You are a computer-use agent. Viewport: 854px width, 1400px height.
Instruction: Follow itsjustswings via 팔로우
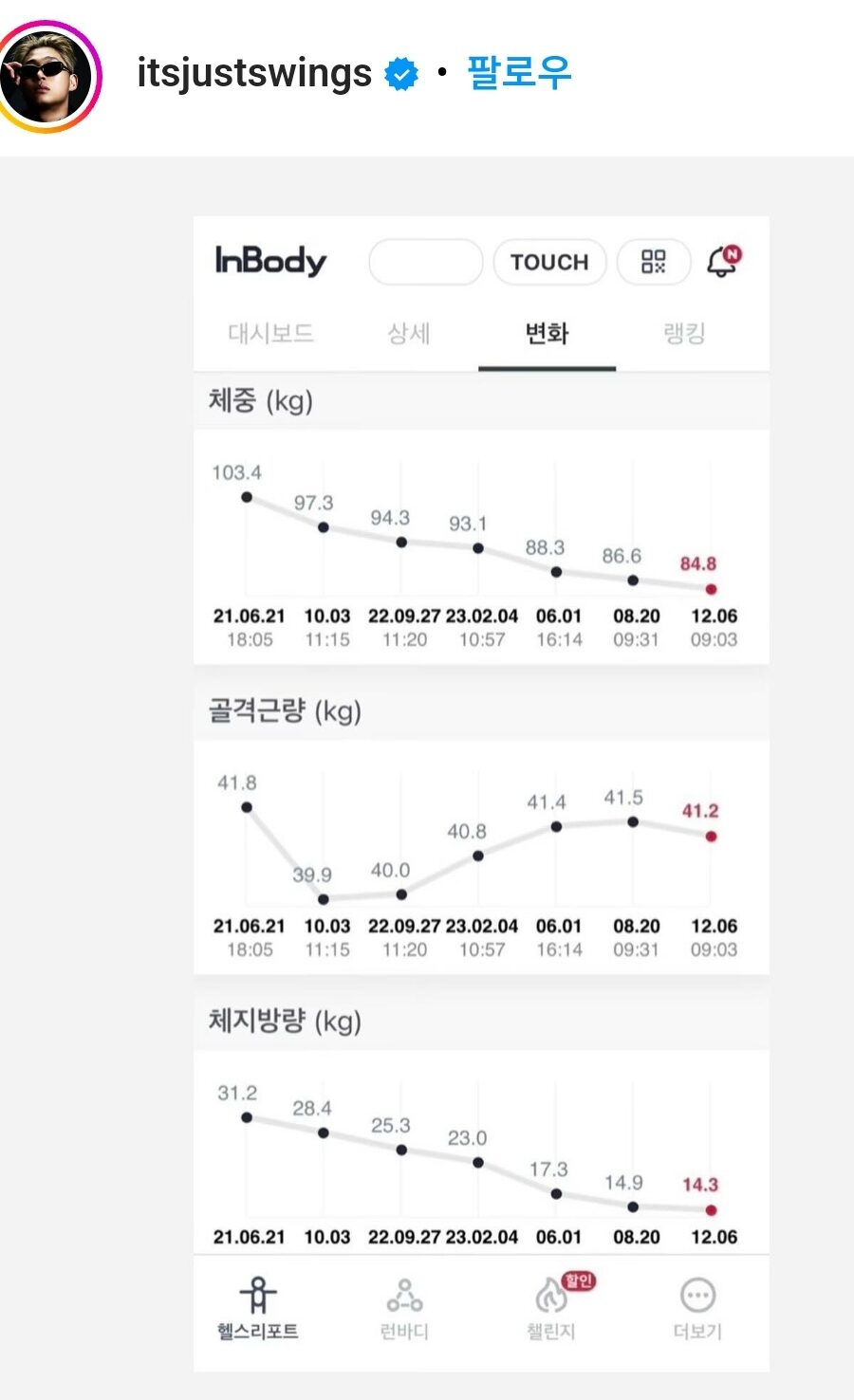point(519,73)
